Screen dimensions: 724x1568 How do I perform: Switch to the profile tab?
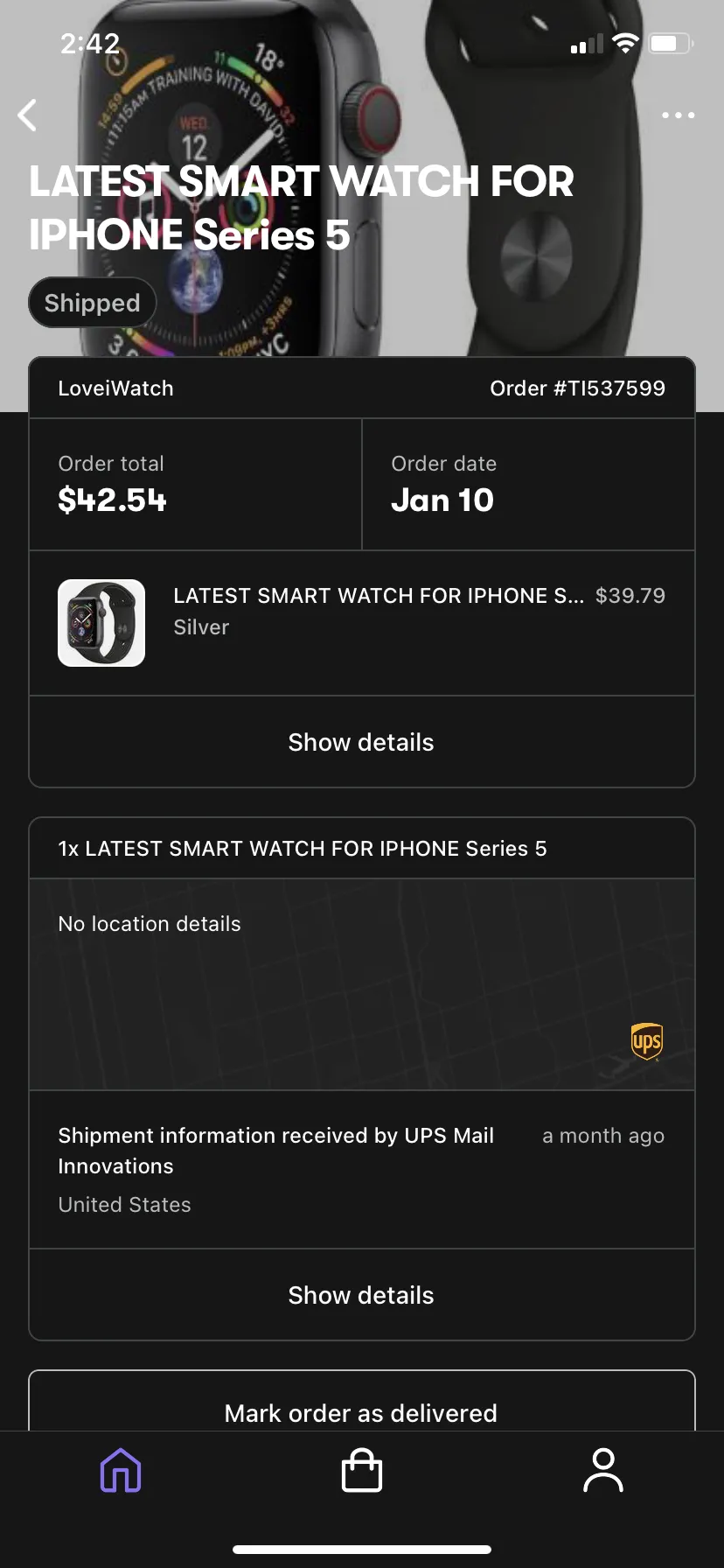tap(603, 1470)
